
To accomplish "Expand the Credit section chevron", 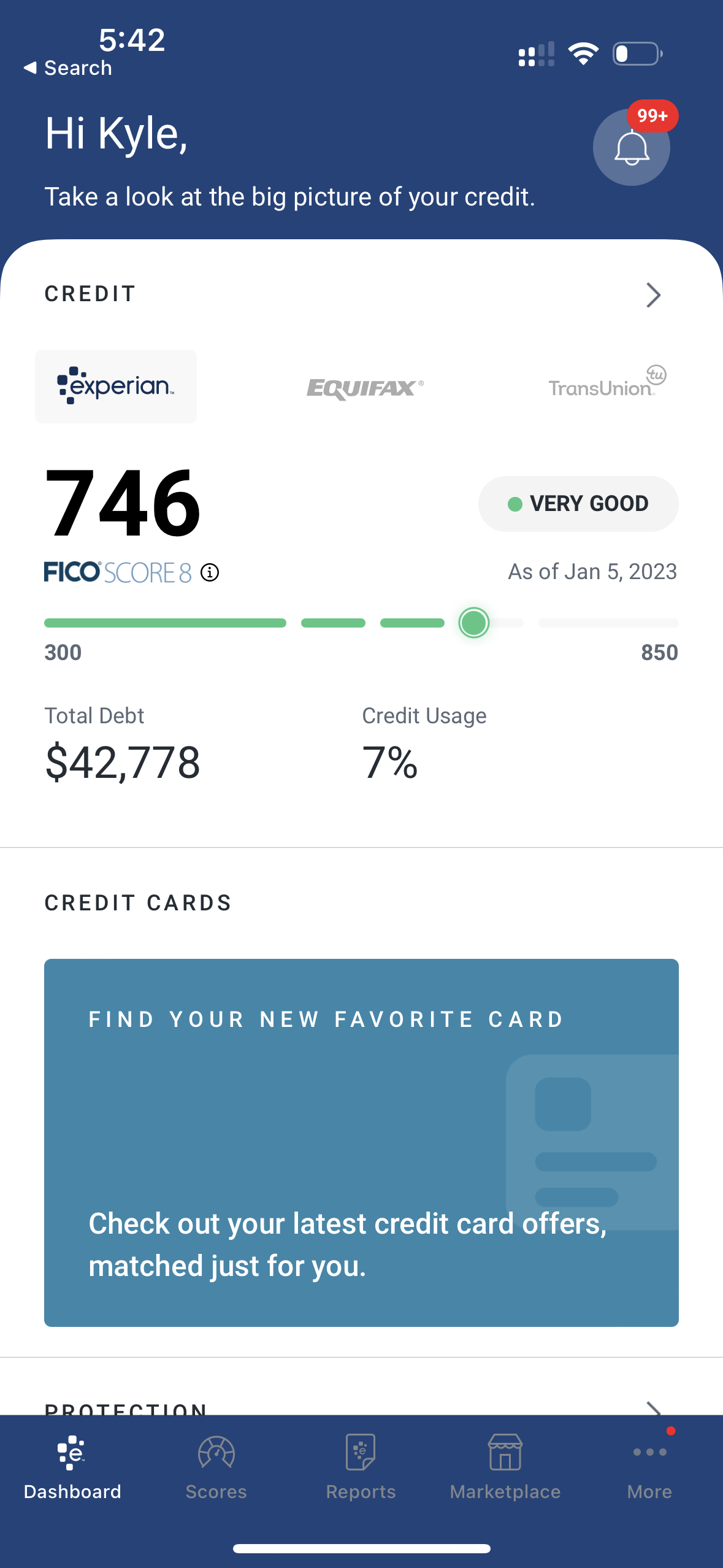I will [654, 295].
